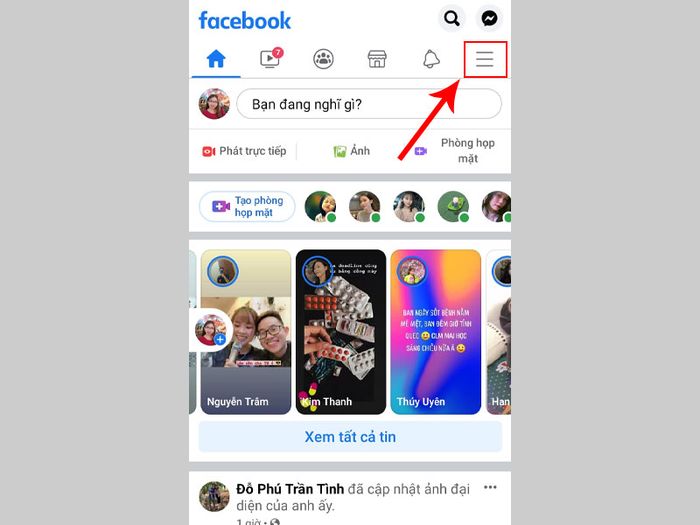700x525 pixels.
Task: Tap the 'Bạn đang nghĩ gì?' post field
Action: point(368,104)
